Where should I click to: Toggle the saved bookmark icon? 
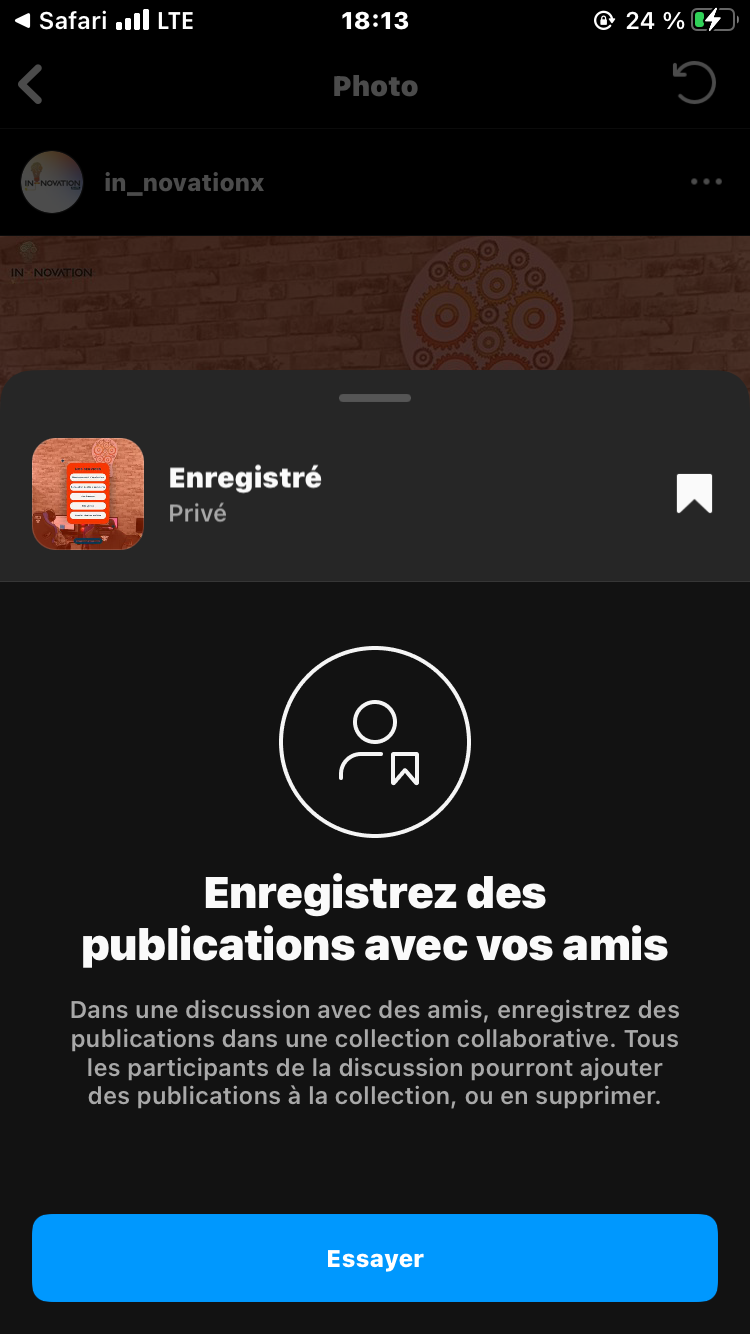694,494
